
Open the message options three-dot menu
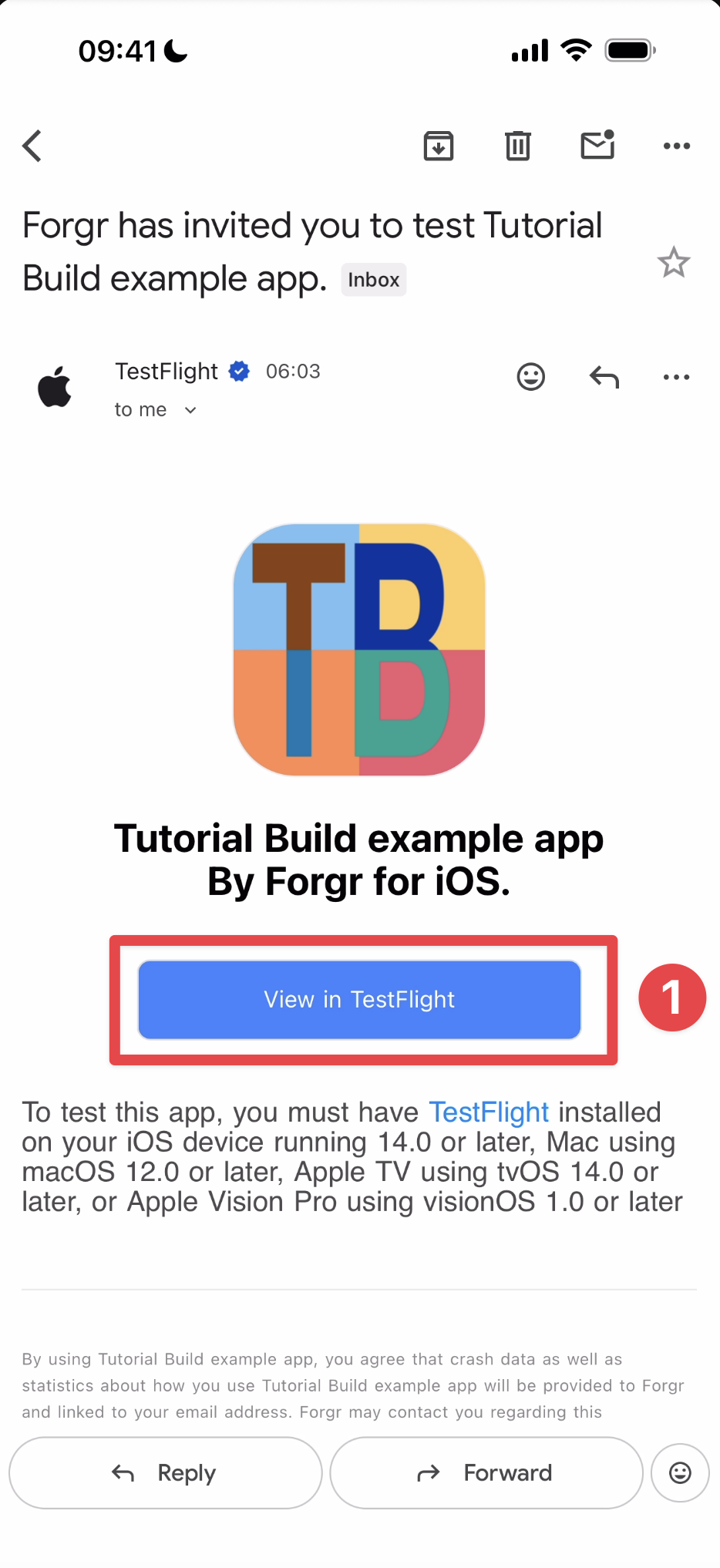click(x=676, y=377)
